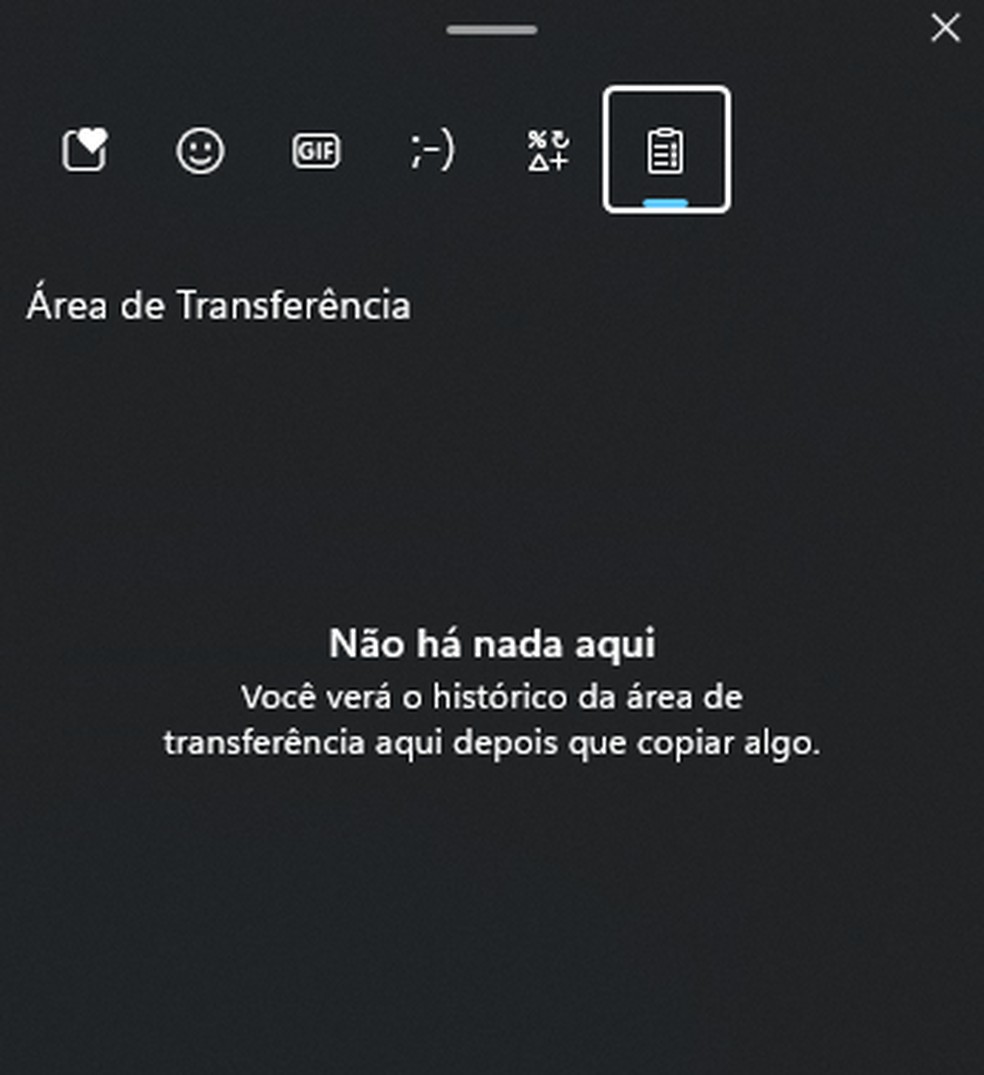Image resolution: width=984 pixels, height=1075 pixels.
Task: Dismiss the panel with the X button
Action: point(944,27)
